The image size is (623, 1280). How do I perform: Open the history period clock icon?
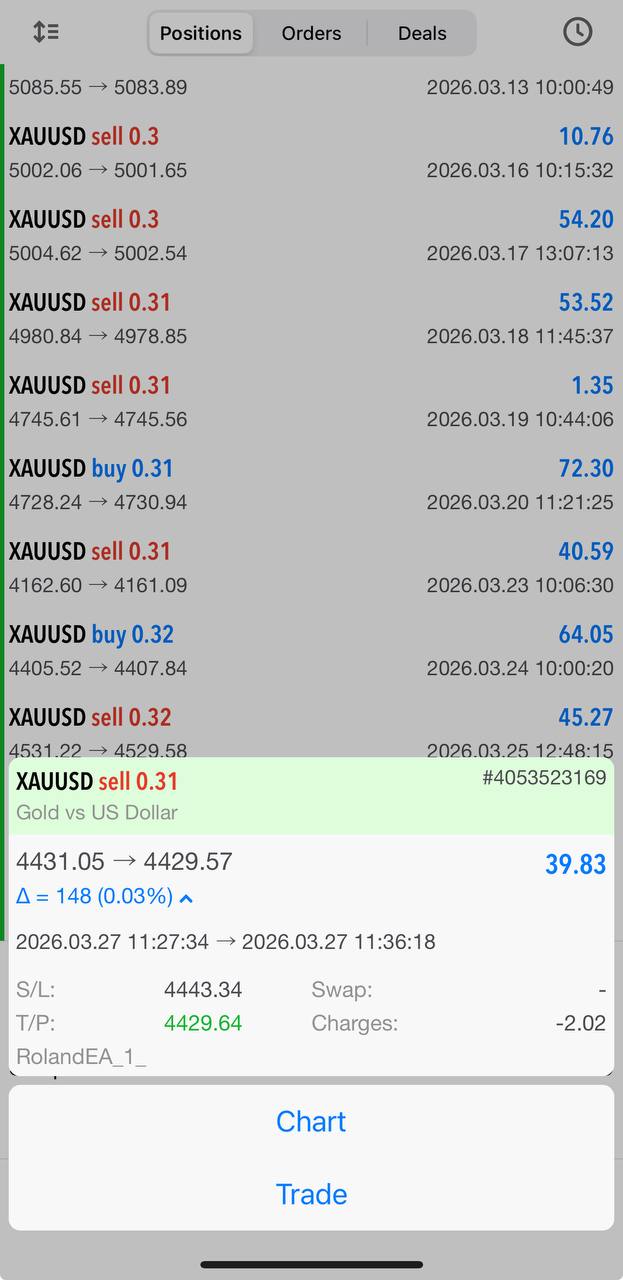tap(577, 32)
